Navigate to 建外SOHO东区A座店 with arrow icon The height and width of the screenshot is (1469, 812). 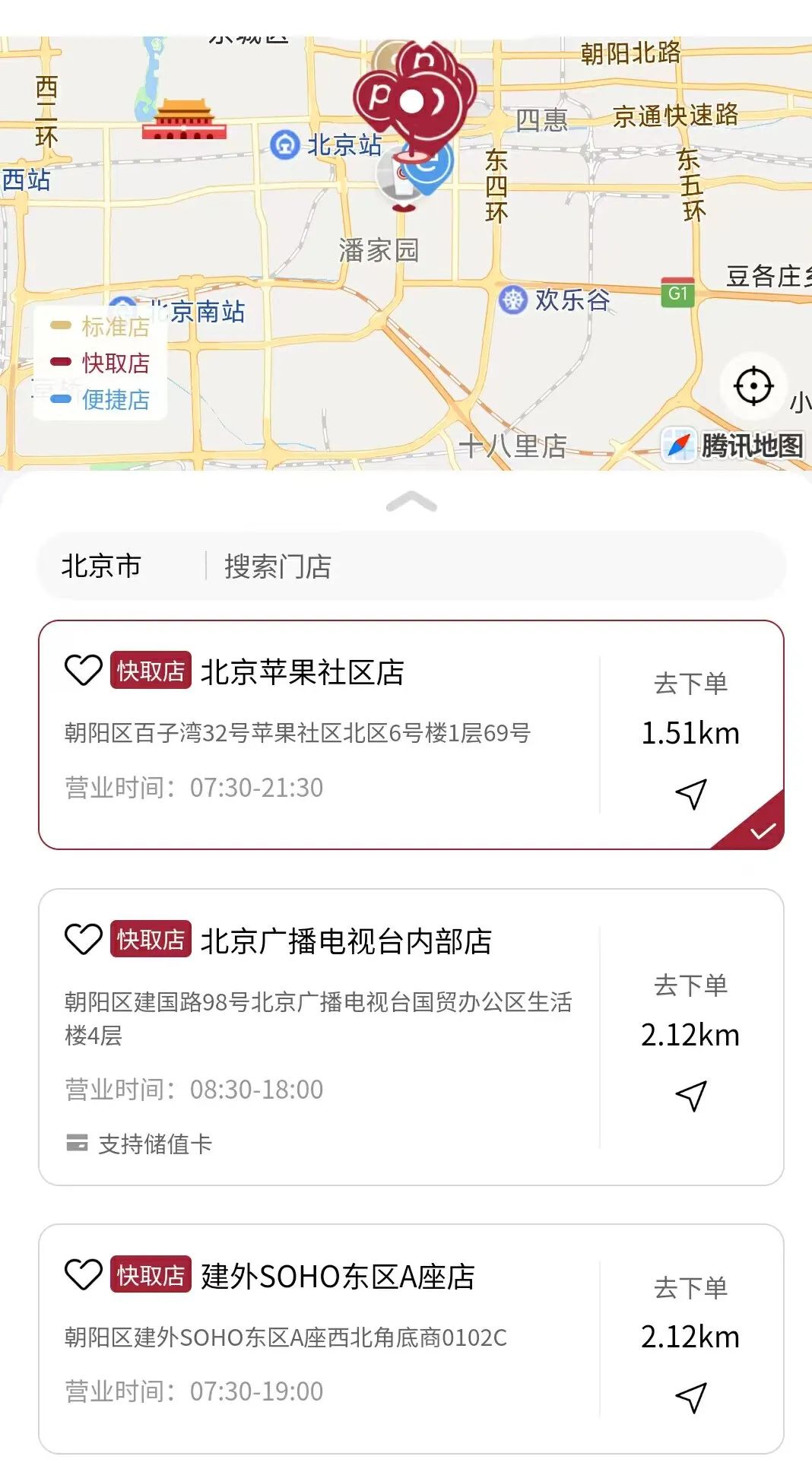tap(691, 1398)
